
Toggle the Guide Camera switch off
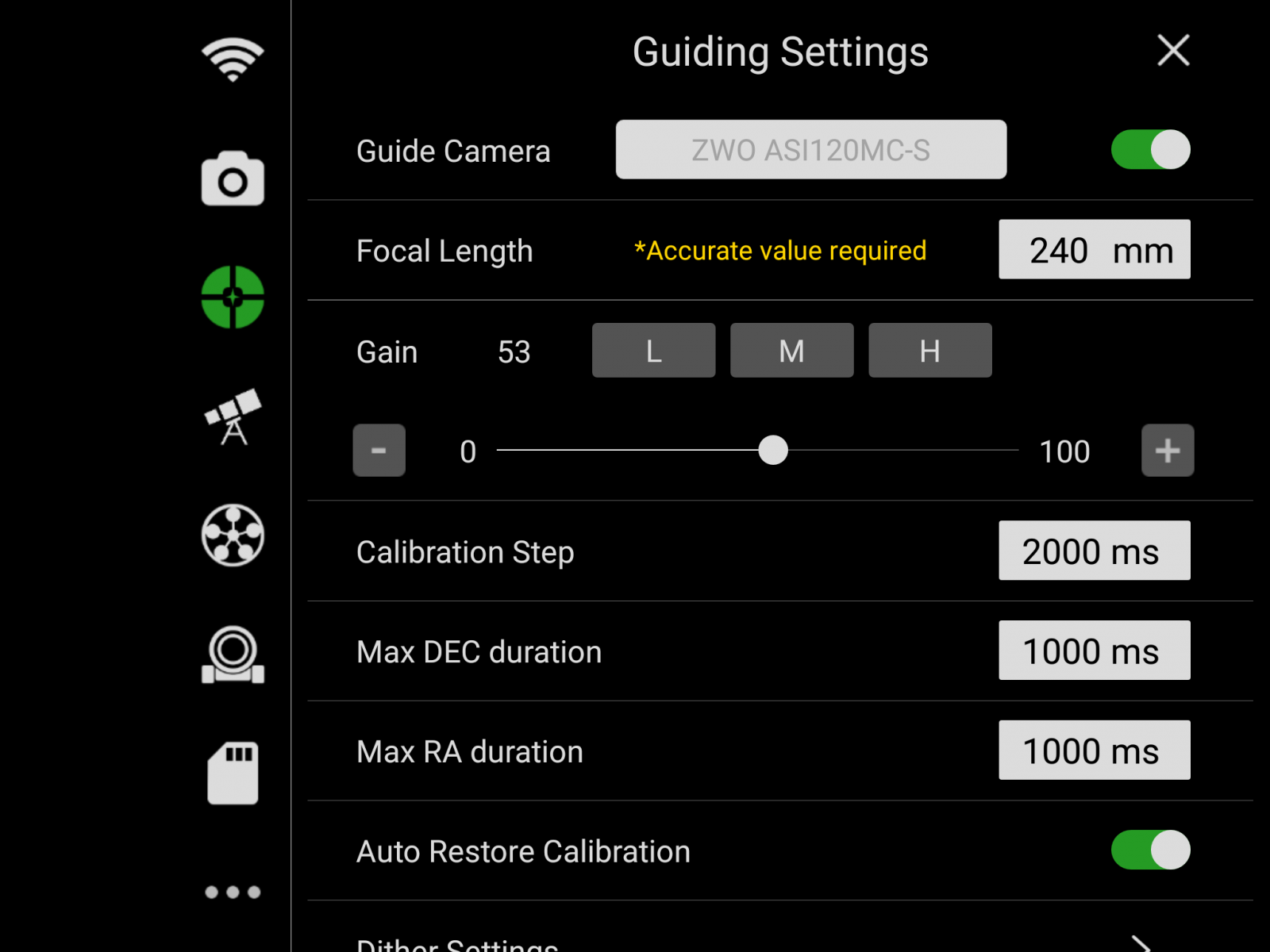pyautogui.click(x=1150, y=150)
